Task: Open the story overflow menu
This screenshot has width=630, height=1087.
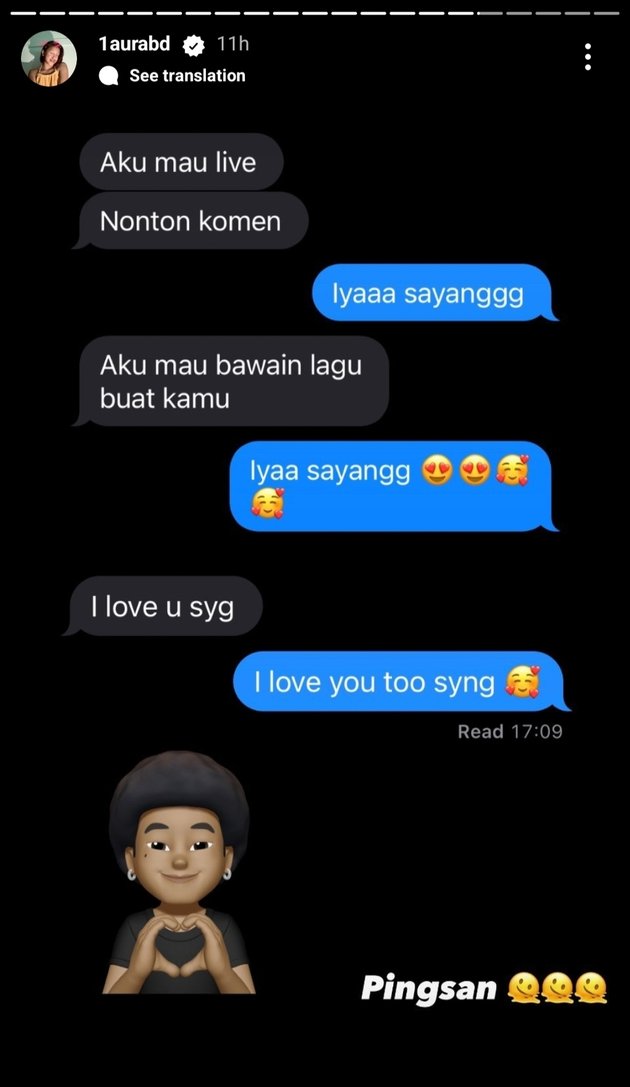Action: pos(588,57)
